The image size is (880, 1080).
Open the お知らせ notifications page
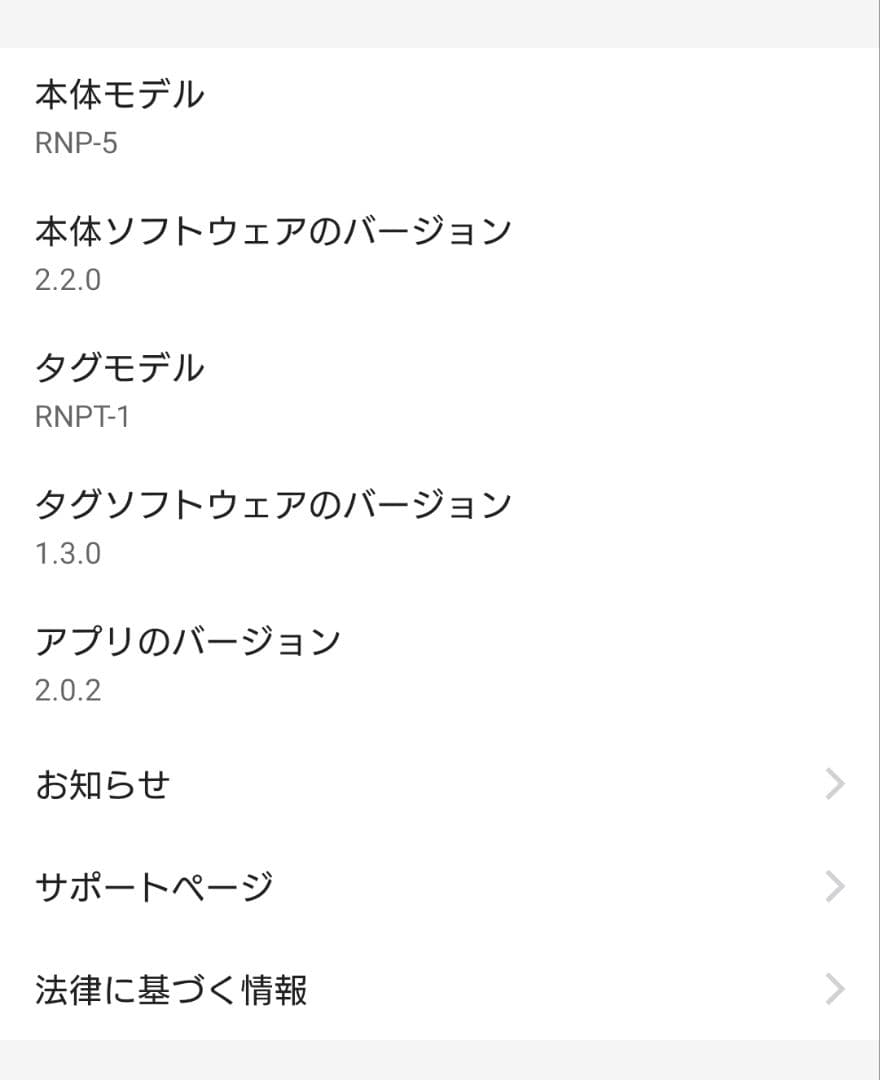pyautogui.click(x=100, y=783)
